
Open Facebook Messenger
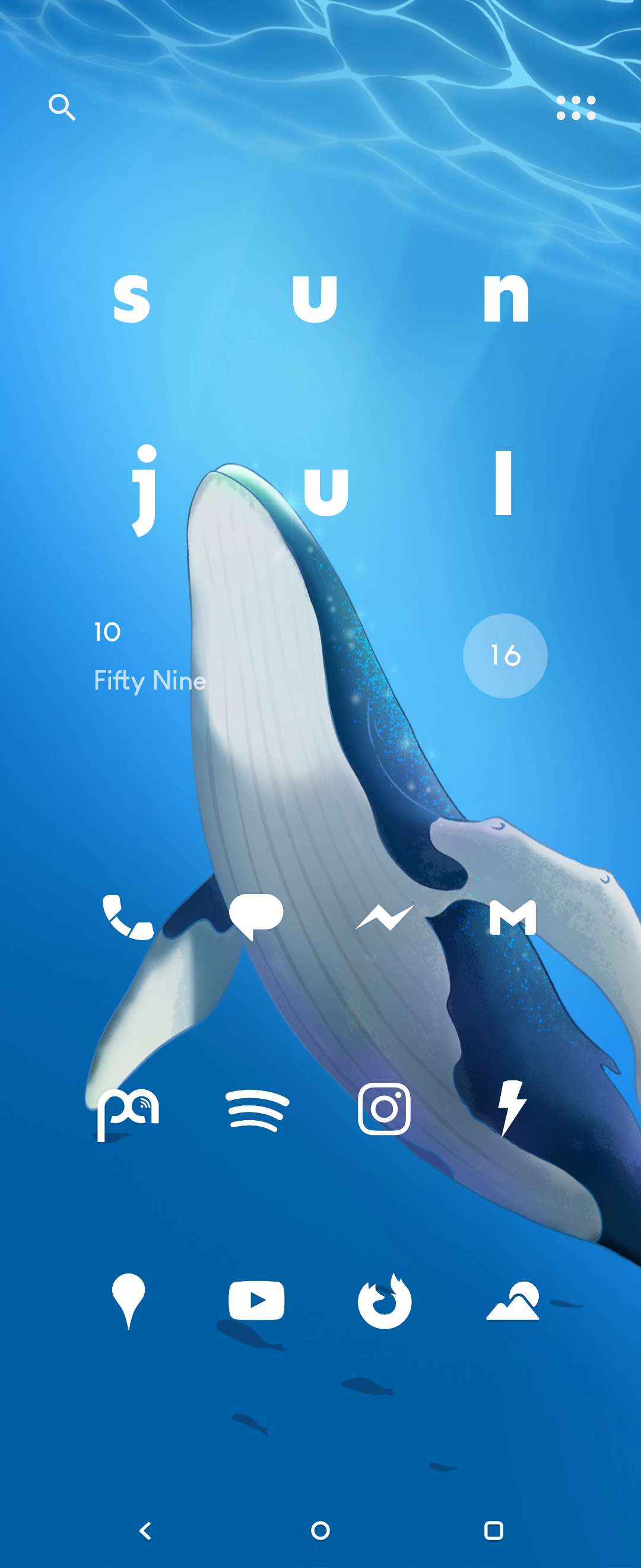(385, 916)
